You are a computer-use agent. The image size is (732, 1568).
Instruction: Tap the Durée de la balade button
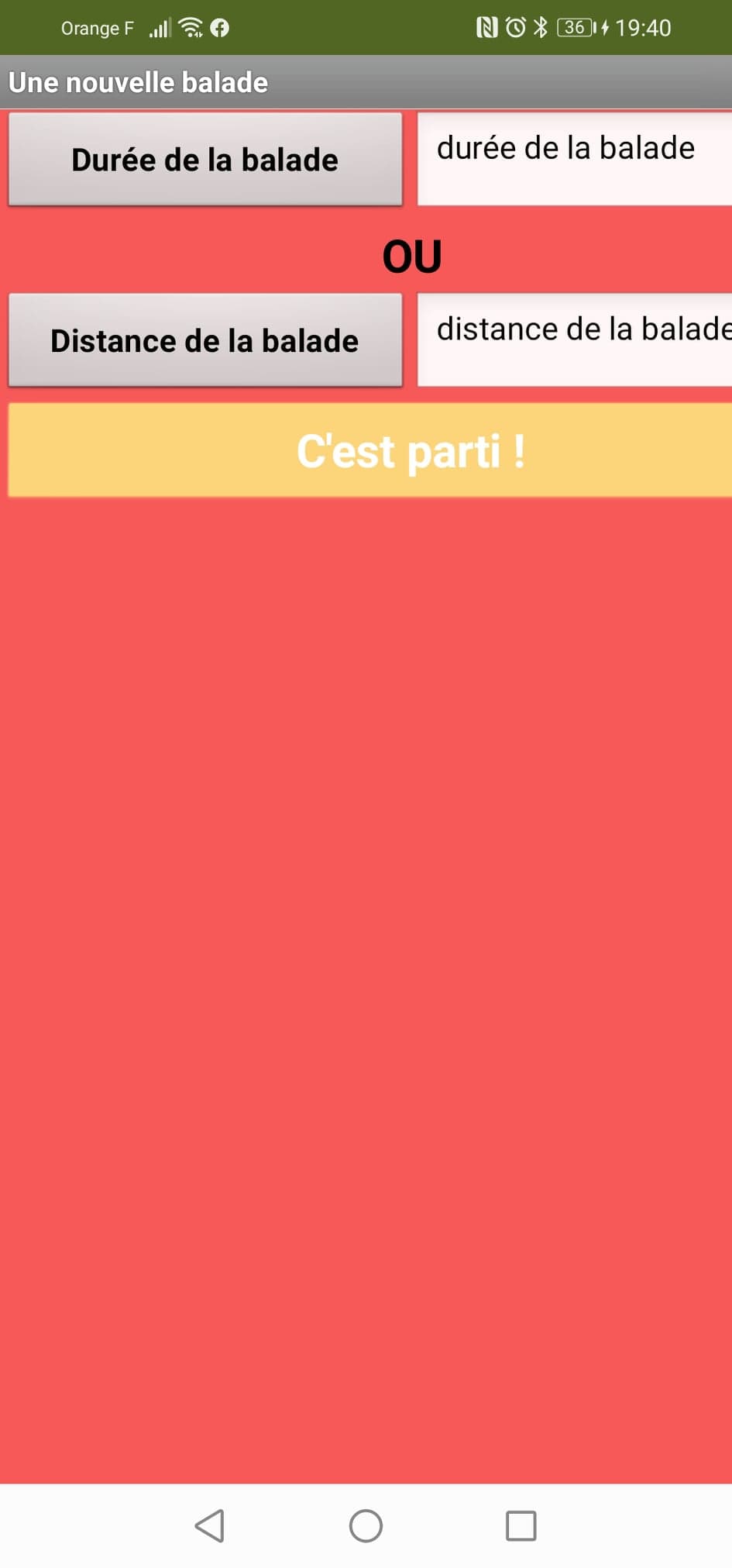pyautogui.click(x=205, y=159)
